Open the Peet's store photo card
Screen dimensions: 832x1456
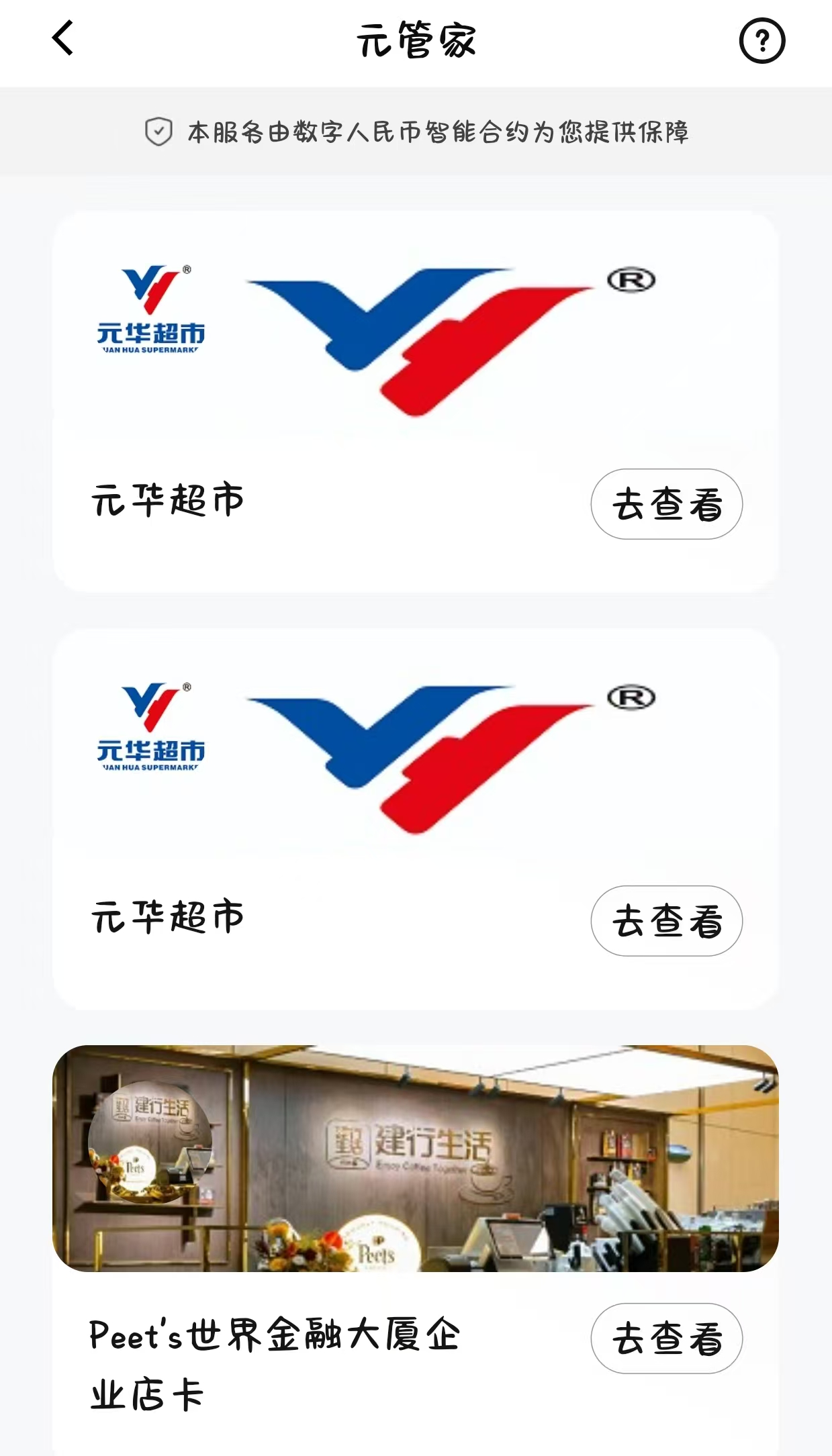click(x=415, y=1158)
